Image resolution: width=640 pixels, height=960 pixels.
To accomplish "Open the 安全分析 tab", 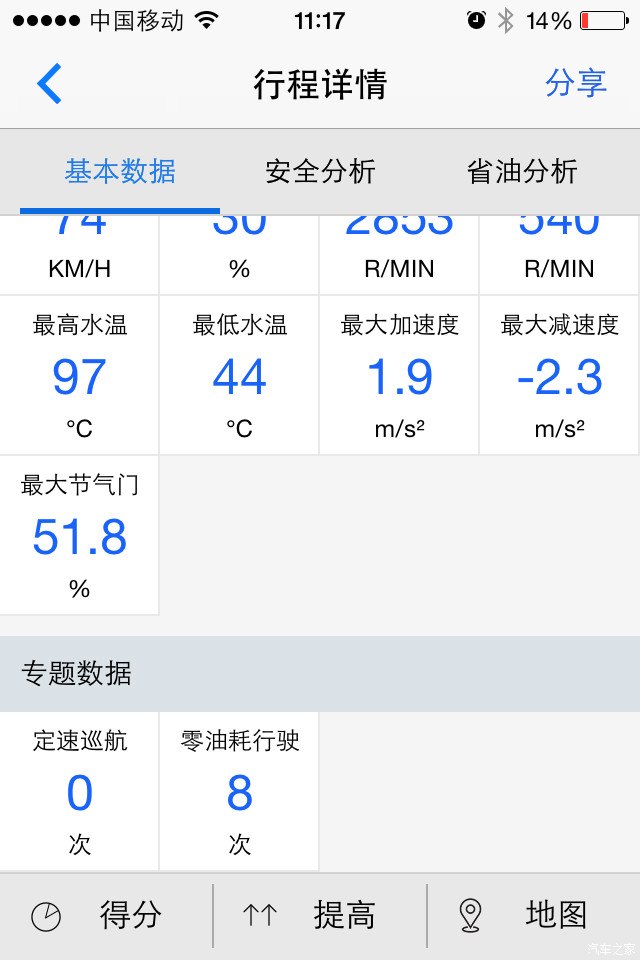I will pyautogui.click(x=320, y=172).
